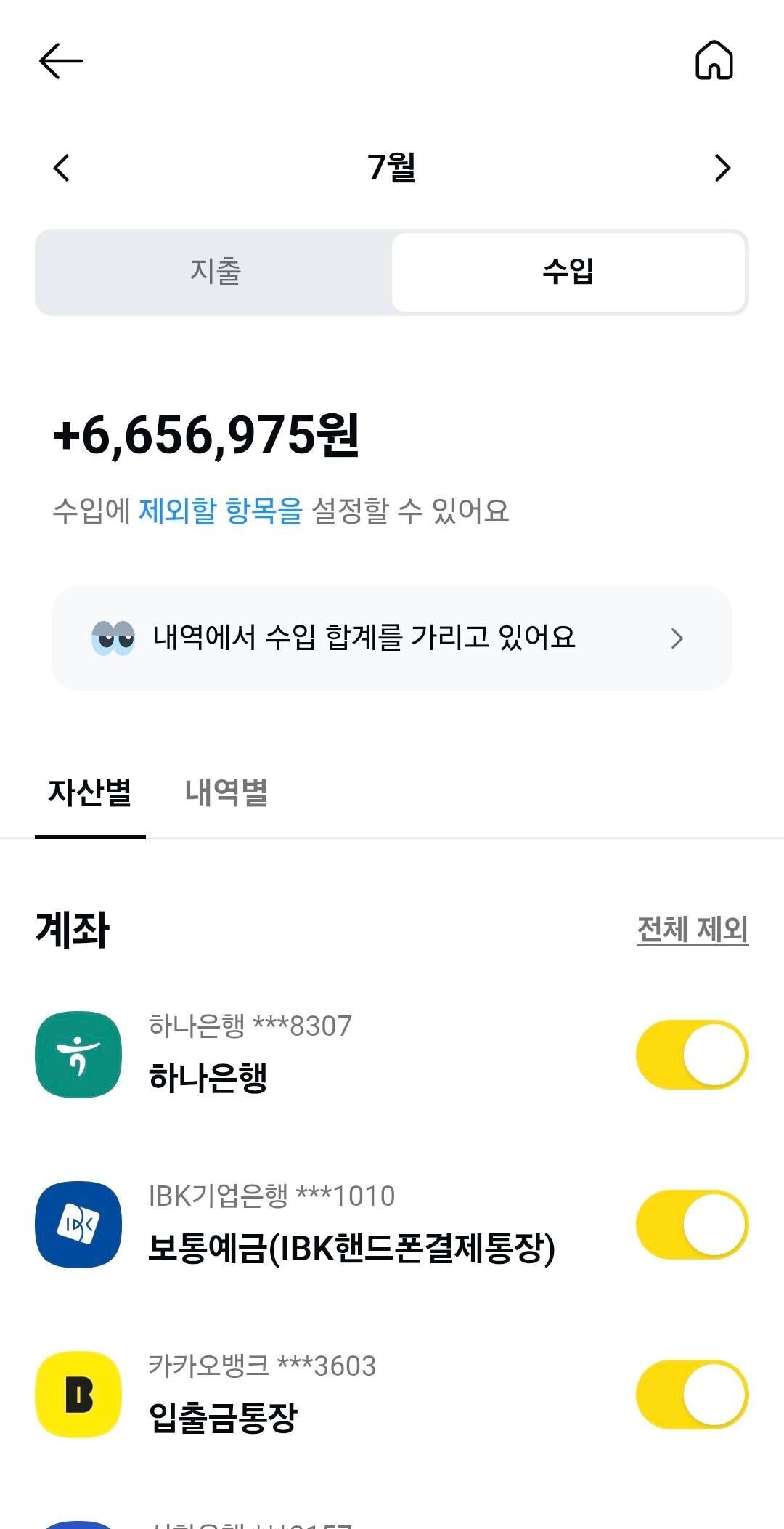Advance to the next month
This screenshot has height=1529, width=784.
pos(723,169)
